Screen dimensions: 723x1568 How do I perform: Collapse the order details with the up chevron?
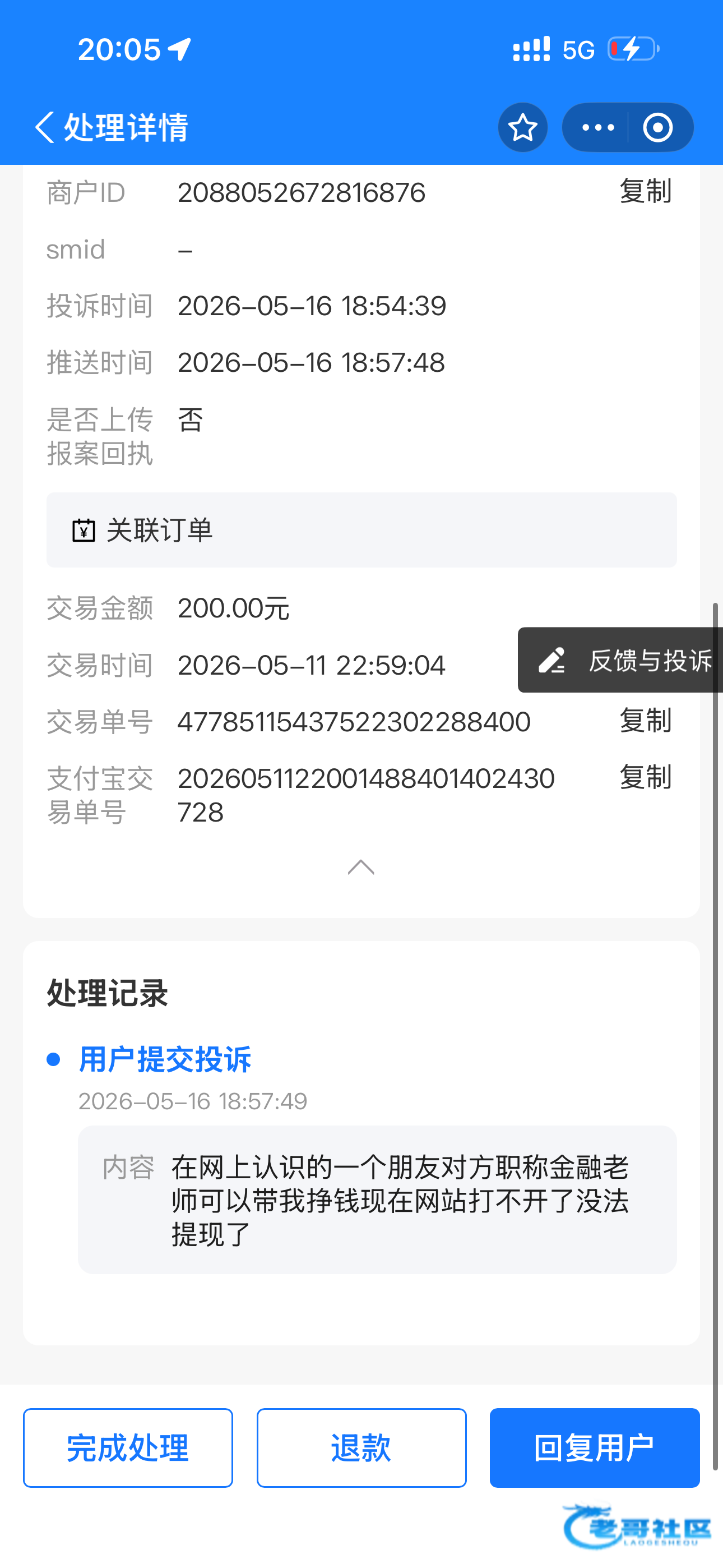tap(361, 867)
